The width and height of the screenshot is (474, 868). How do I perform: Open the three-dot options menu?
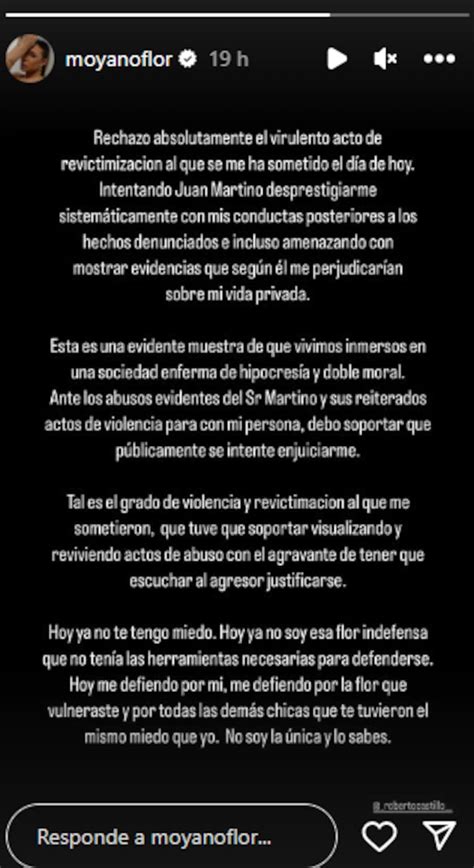[439, 59]
